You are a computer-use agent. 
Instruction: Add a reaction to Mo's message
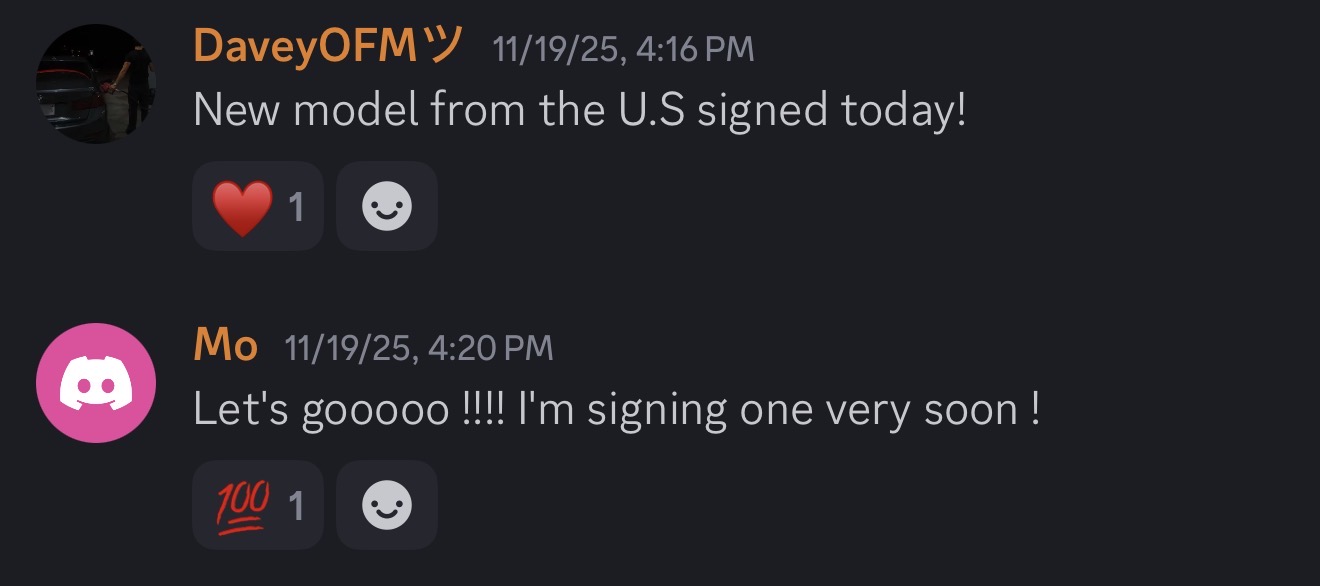tap(387, 506)
